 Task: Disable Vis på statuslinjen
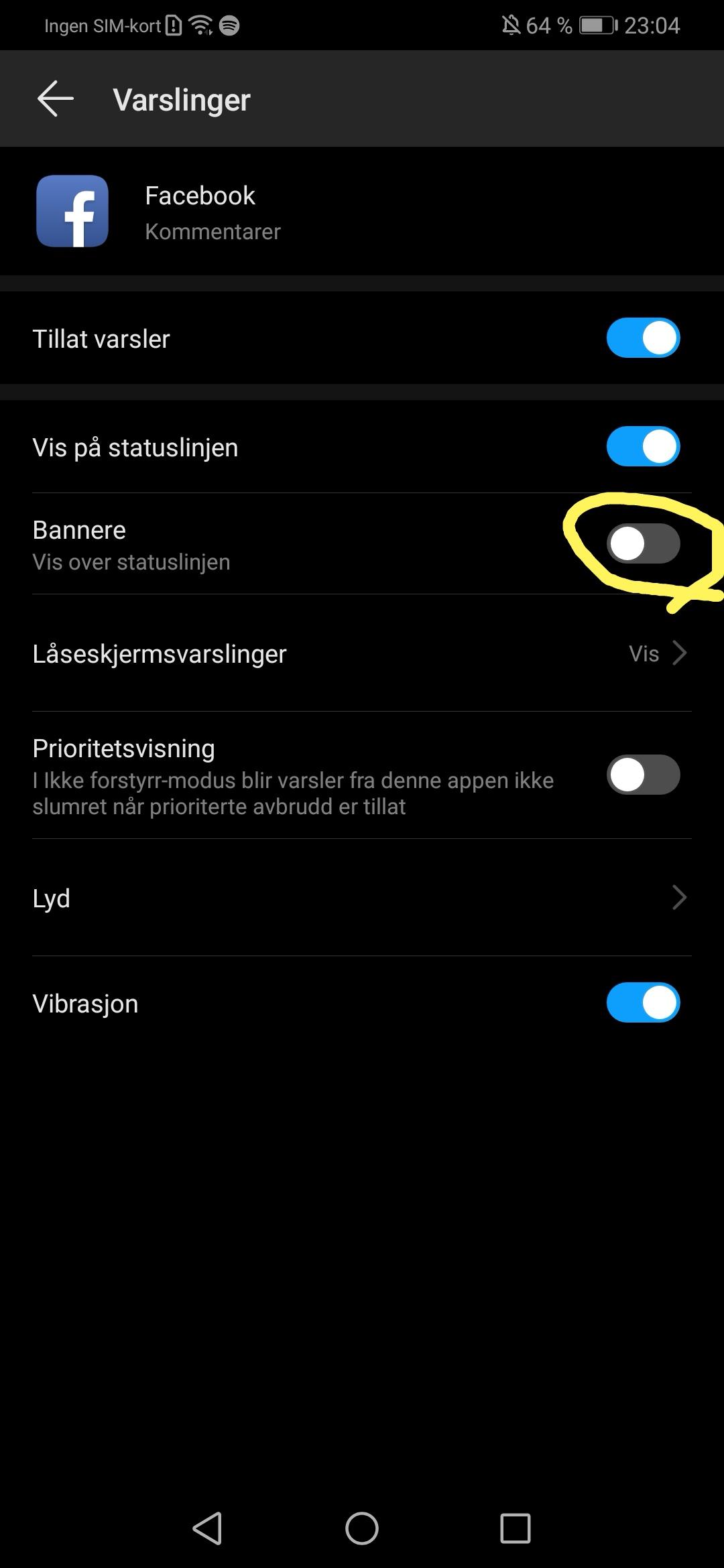tap(643, 447)
